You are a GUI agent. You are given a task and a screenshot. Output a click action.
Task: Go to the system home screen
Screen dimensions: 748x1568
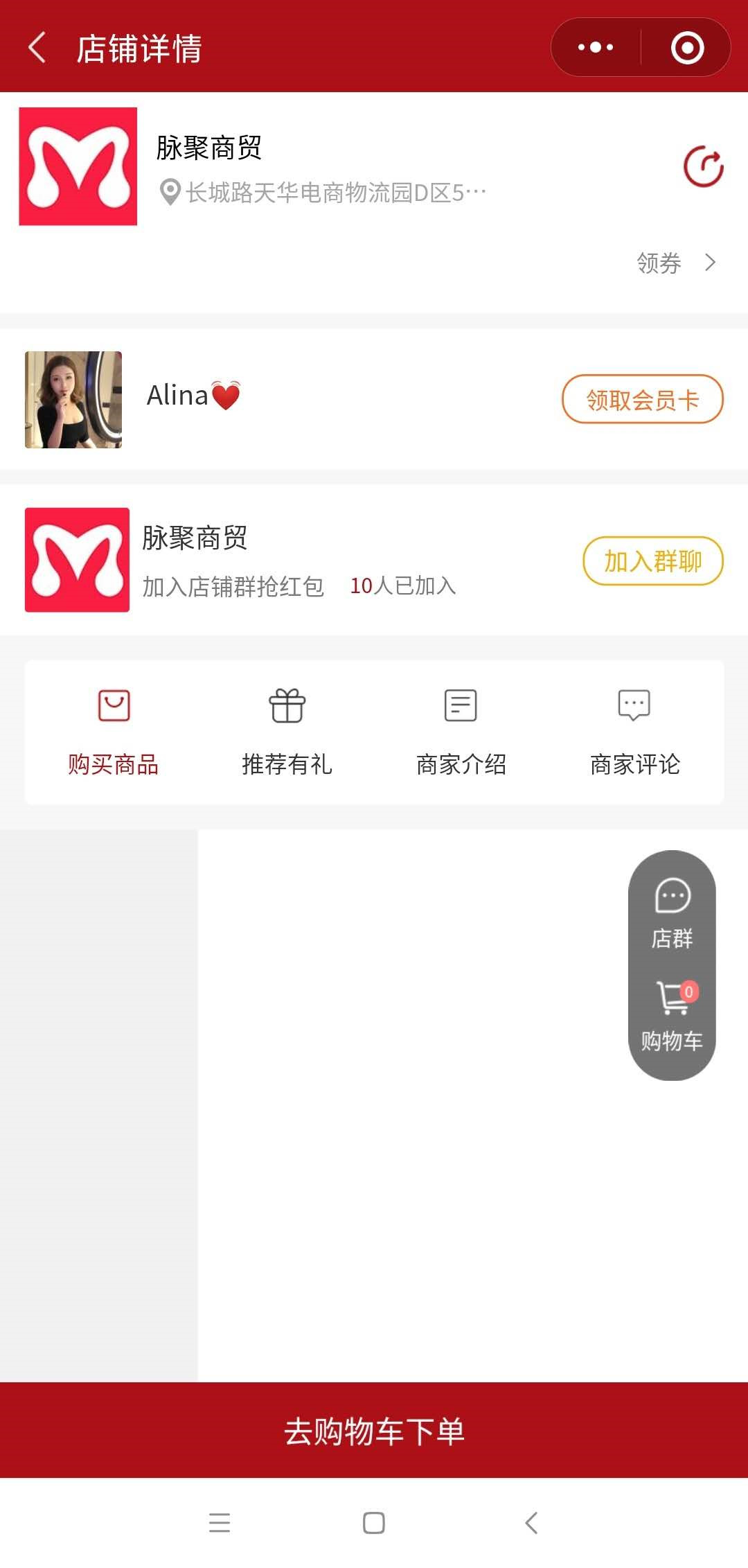point(374,1522)
